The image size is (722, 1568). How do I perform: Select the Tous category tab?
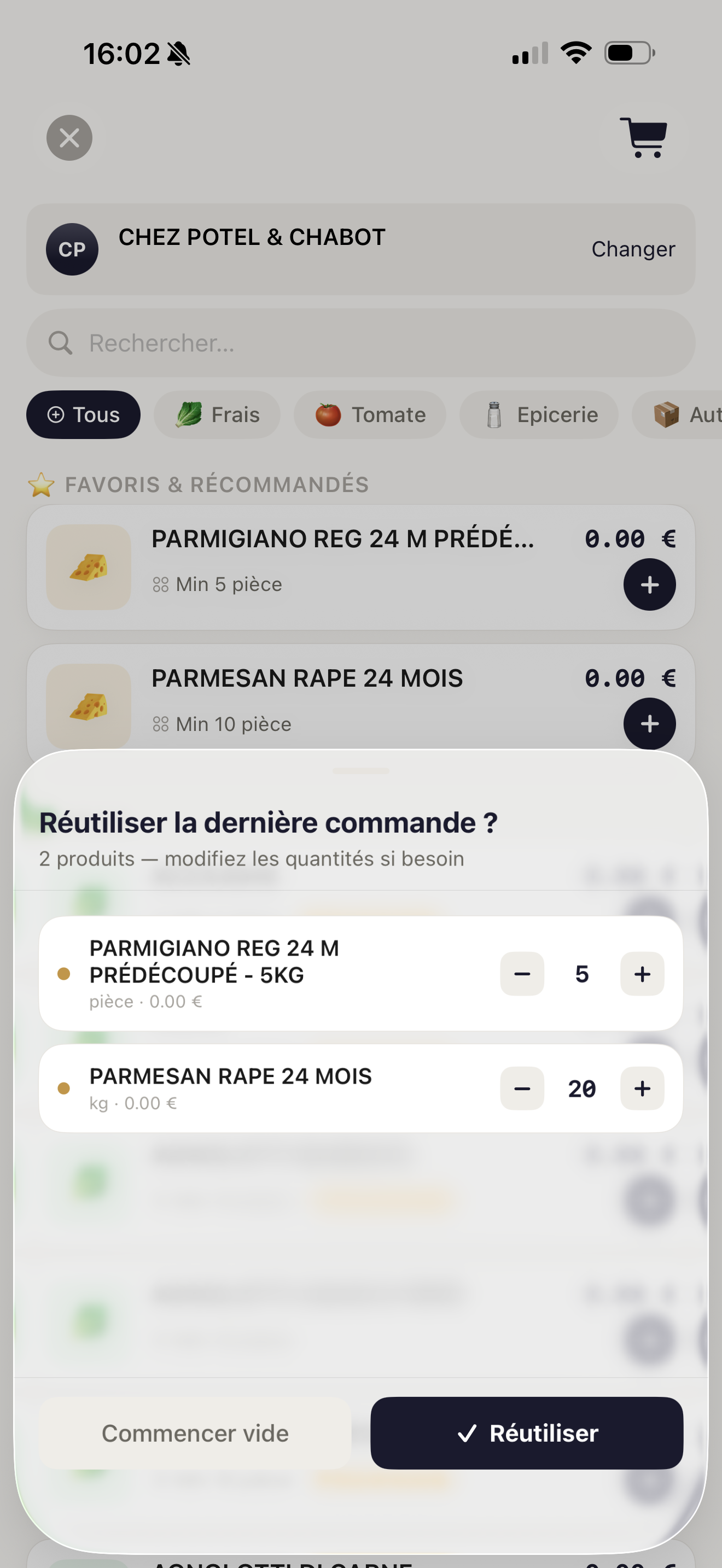click(83, 414)
